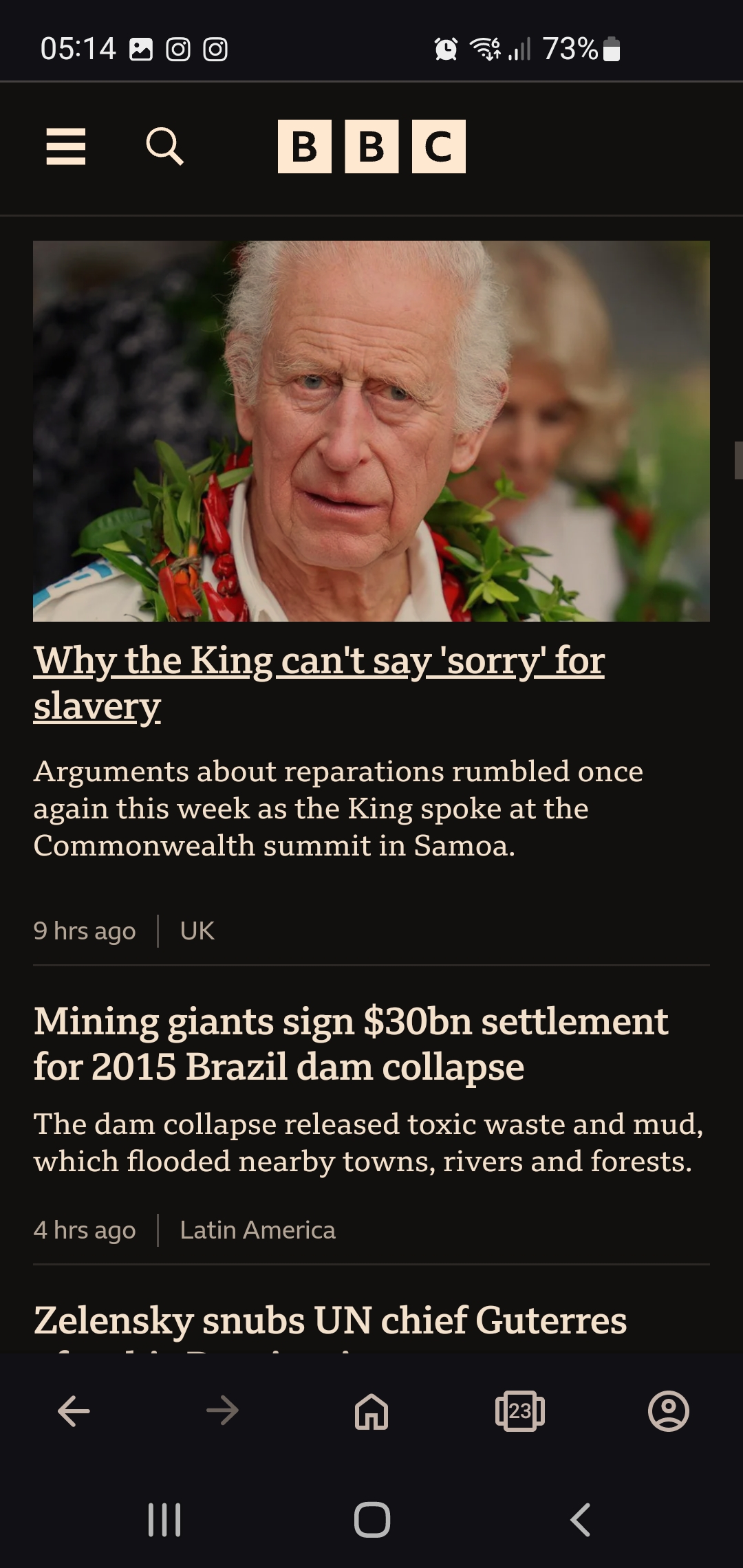Viewport: 743px width, 1568px height.
Task: Open the system recent apps view
Action: pyautogui.click(x=164, y=1520)
